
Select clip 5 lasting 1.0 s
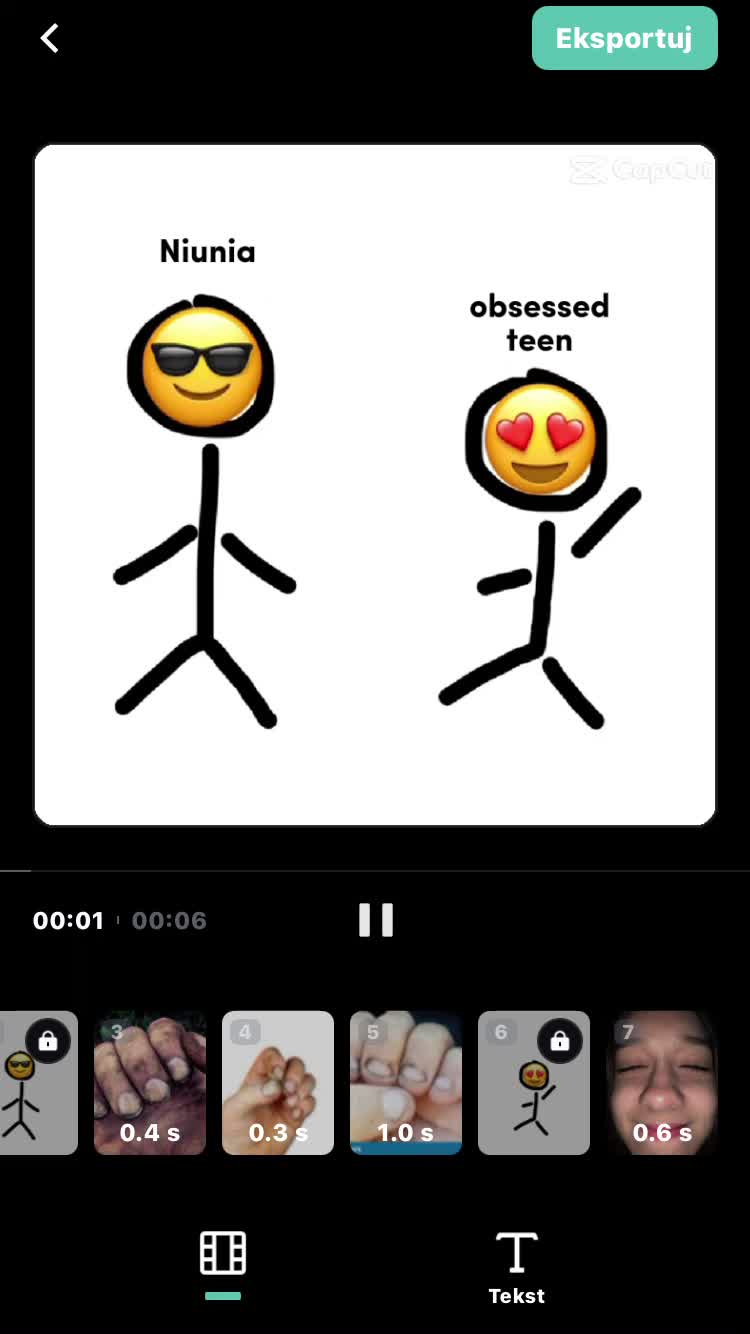[x=406, y=1083]
